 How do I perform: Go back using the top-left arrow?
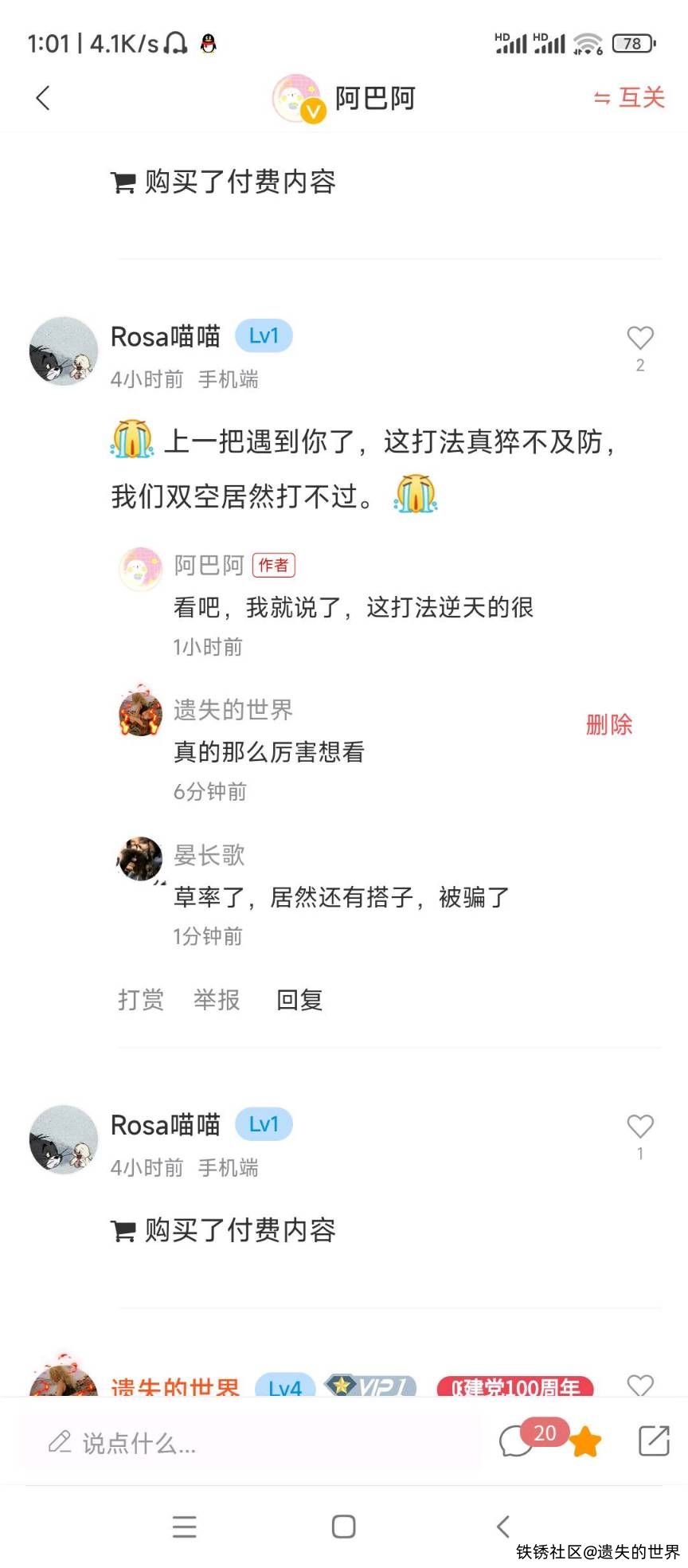43,98
